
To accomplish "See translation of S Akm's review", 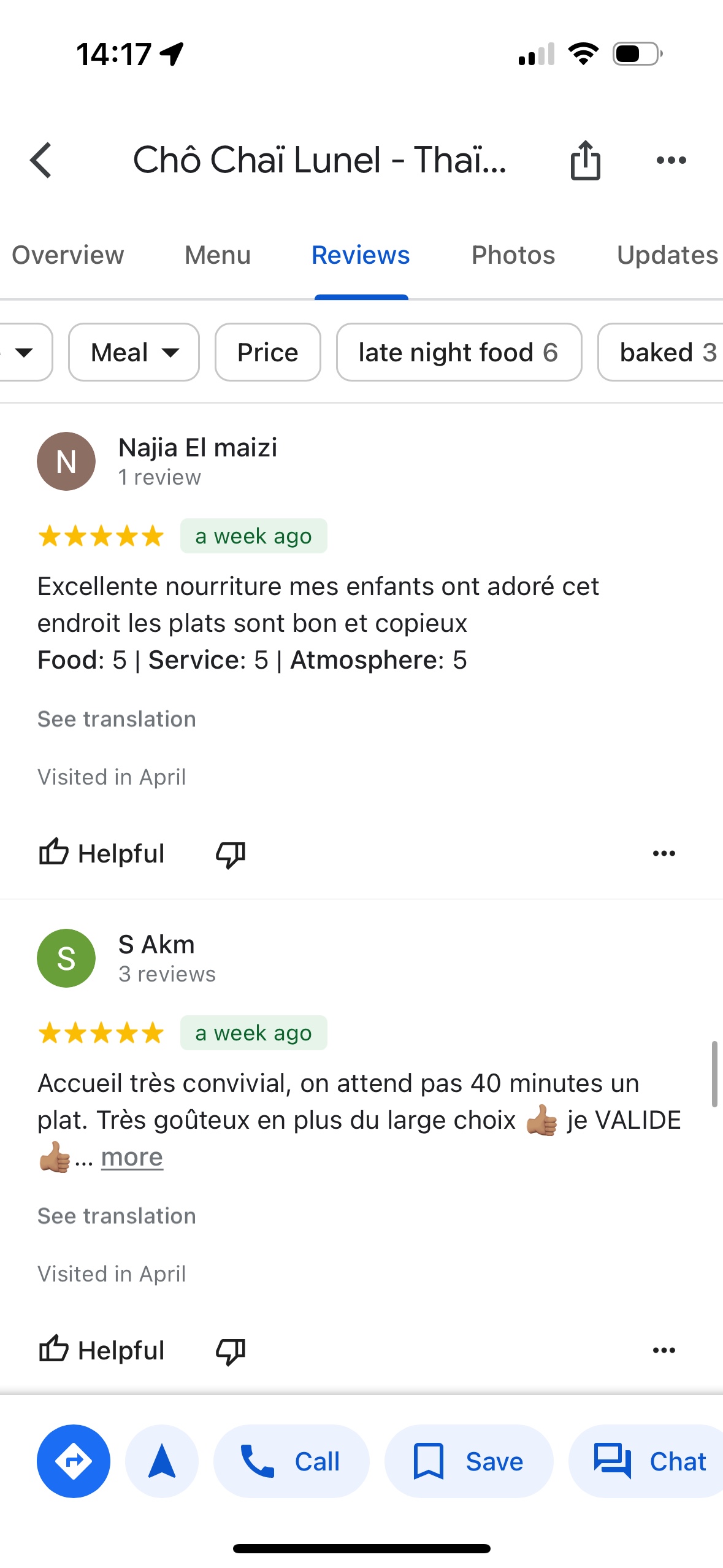I will point(117,1216).
